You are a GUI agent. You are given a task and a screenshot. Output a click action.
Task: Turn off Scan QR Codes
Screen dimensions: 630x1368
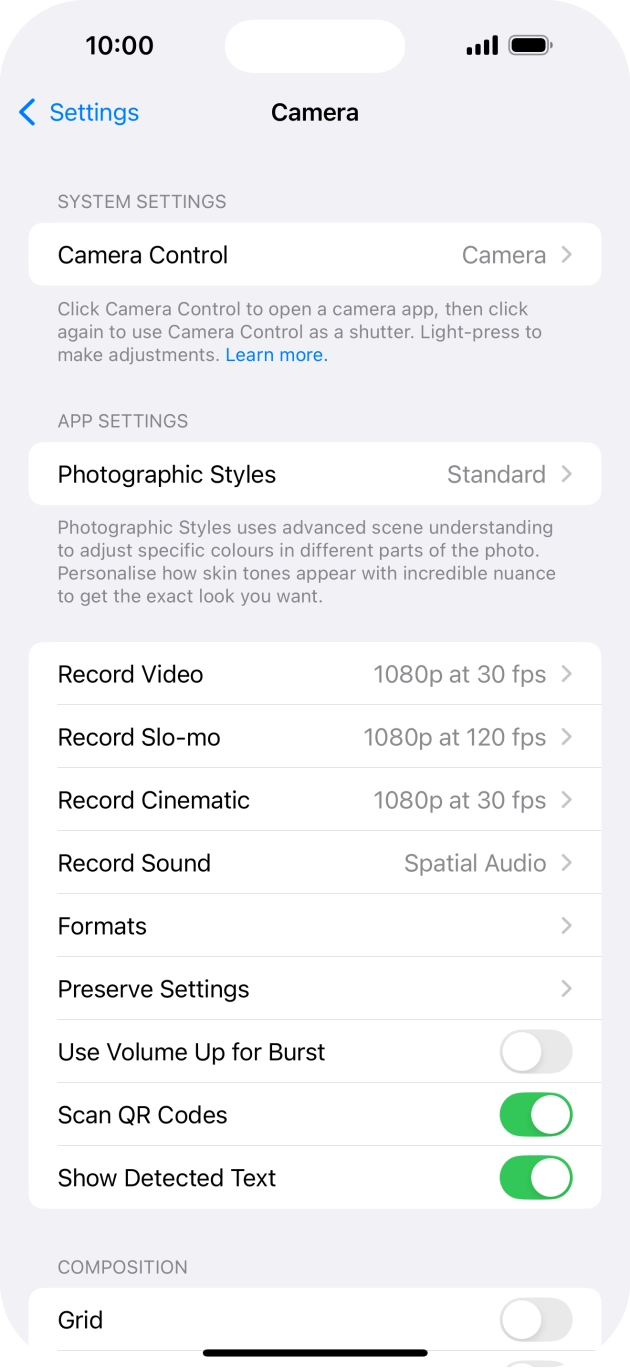point(535,1115)
